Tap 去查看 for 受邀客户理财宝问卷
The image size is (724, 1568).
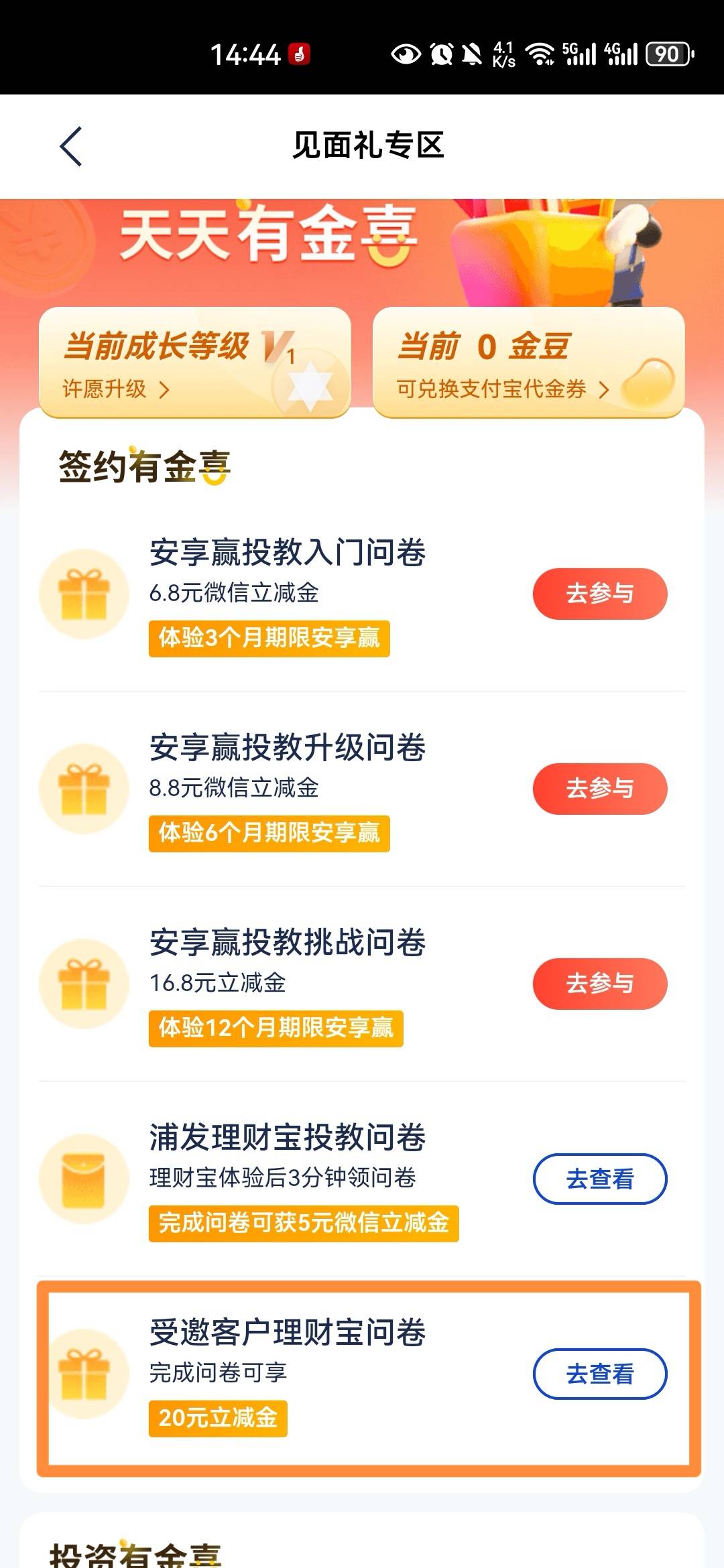(x=599, y=1374)
